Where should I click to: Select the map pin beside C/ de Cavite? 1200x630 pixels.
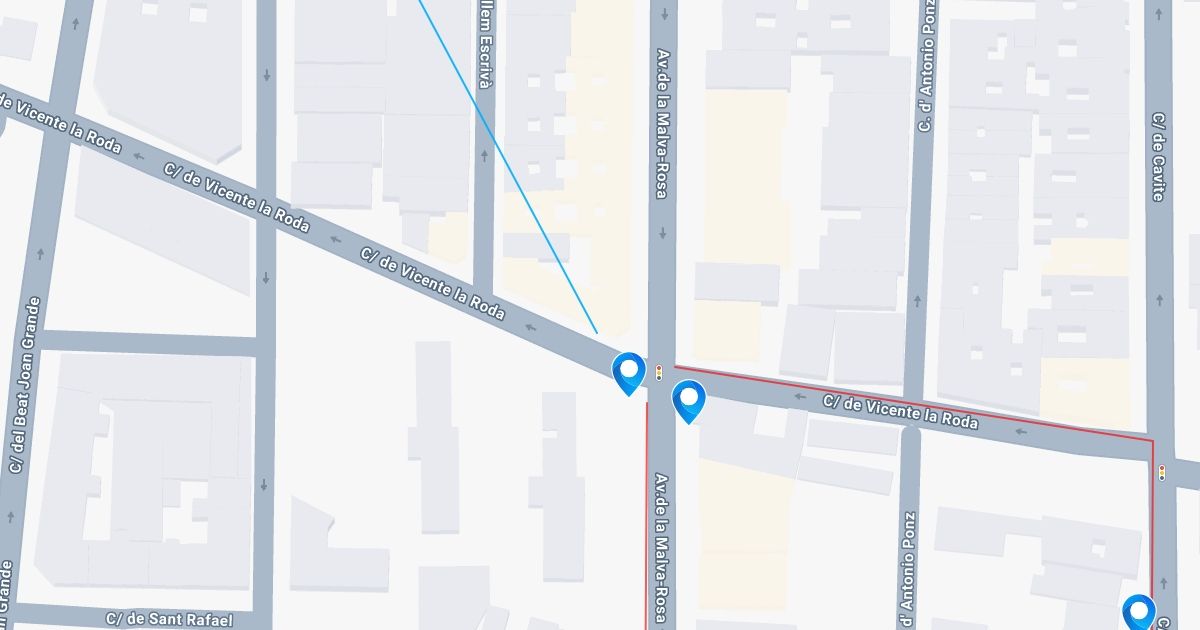pyautogui.click(x=1138, y=611)
